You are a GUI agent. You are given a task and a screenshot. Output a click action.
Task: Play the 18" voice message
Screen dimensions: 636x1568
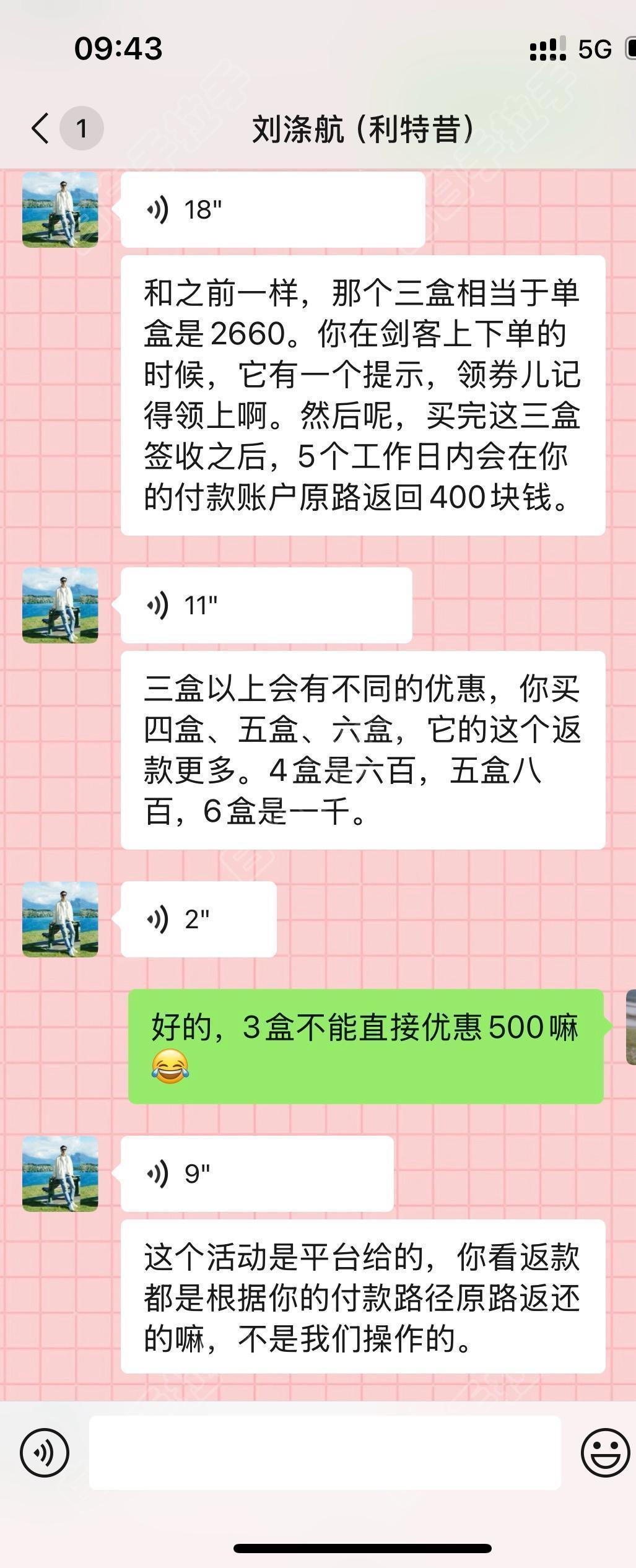[272, 210]
